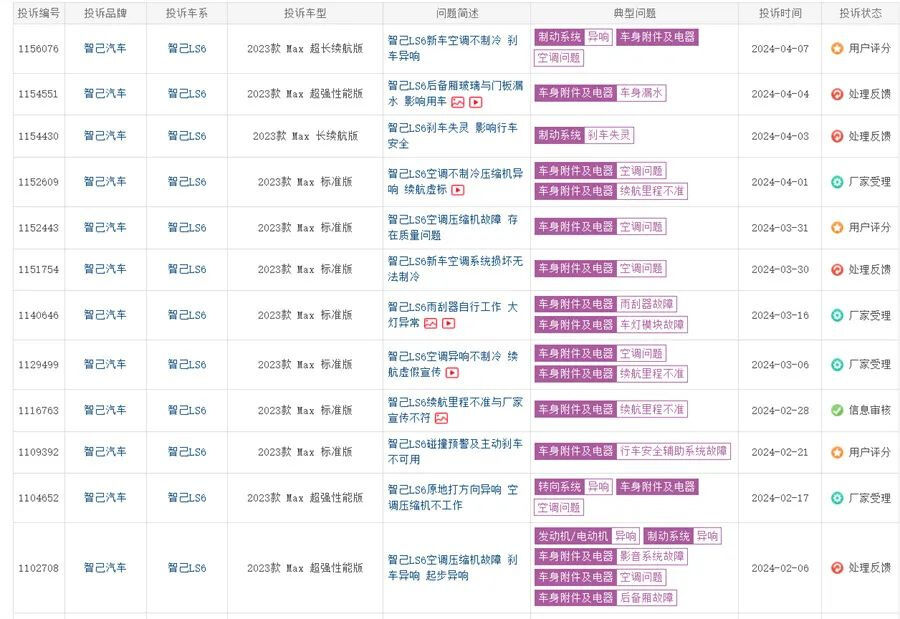Viewport: 900px width, 619px height.
Task: Open complaint 智己LS6空调异响不制冷 续航虚假宣传
Action: click(452, 356)
